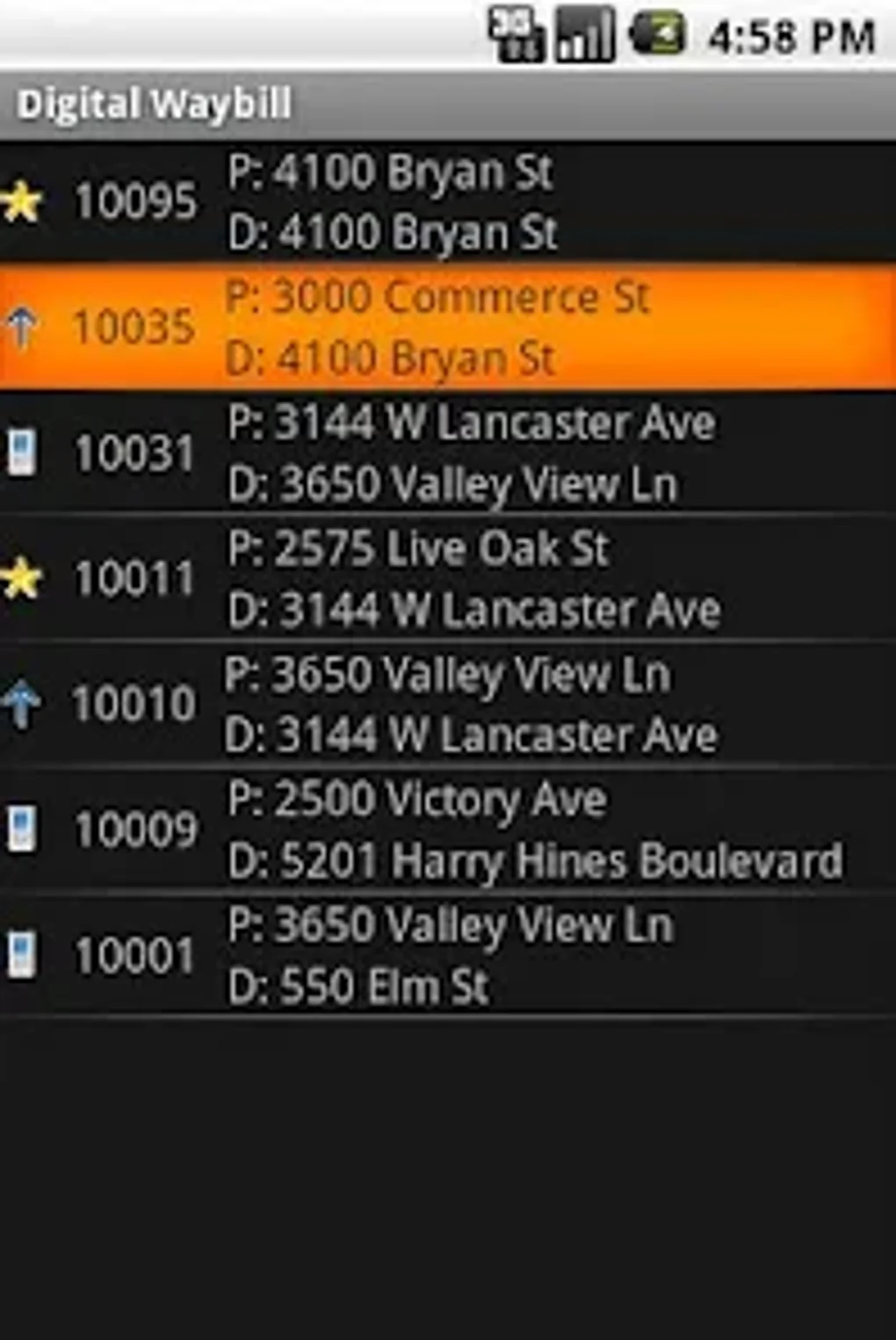This screenshot has width=896, height=1340.
Task: Open waybill 10009 to Harry Hines Boulevard
Action: click(x=448, y=830)
